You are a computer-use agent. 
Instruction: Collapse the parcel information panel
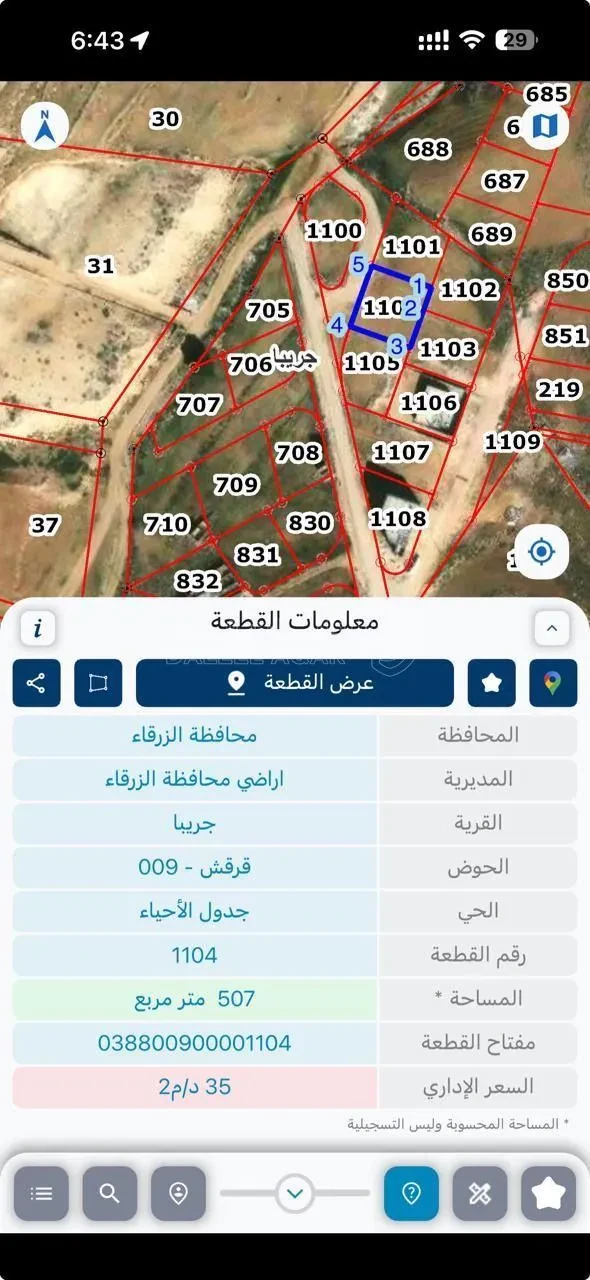click(x=552, y=628)
